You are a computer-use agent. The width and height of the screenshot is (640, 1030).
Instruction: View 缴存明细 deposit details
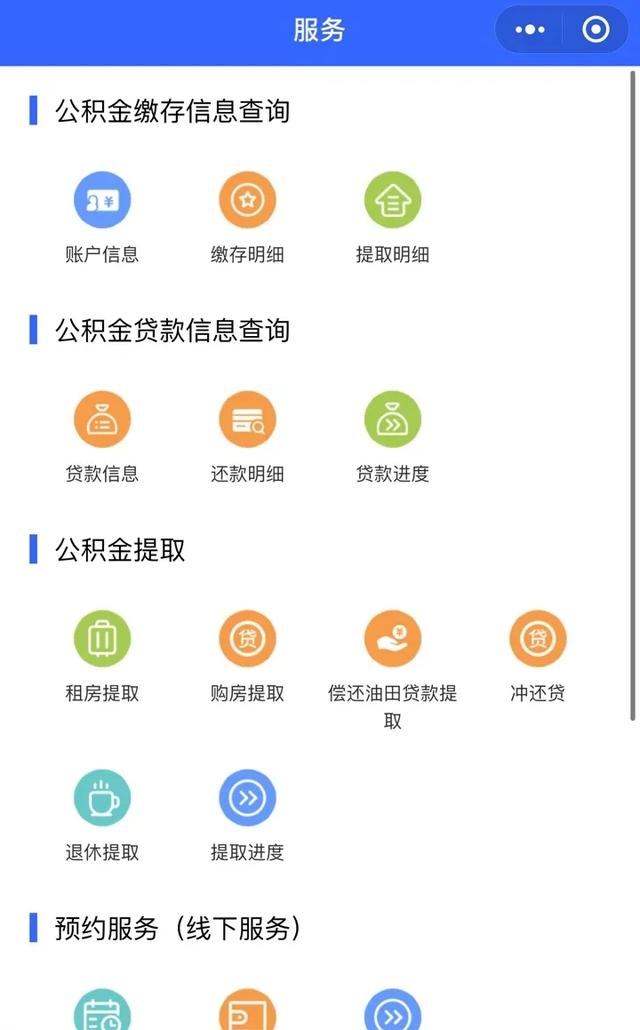pyautogui.click(x=247, y=217)
